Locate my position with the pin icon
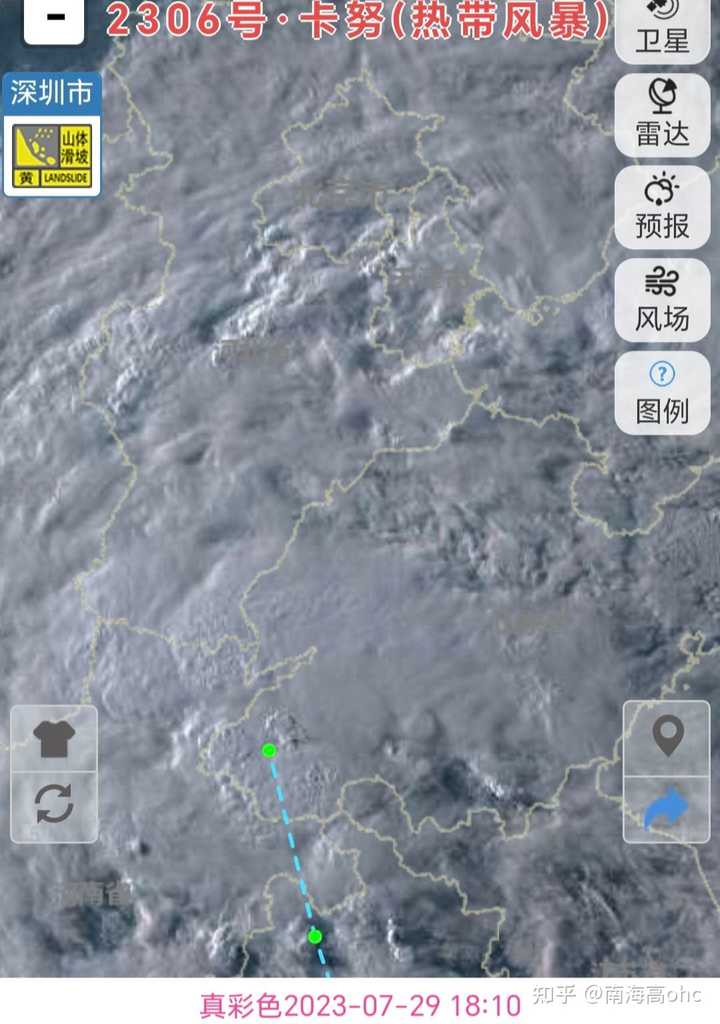720x1024 pixels. pyautogui.click(x=667, y=737)
